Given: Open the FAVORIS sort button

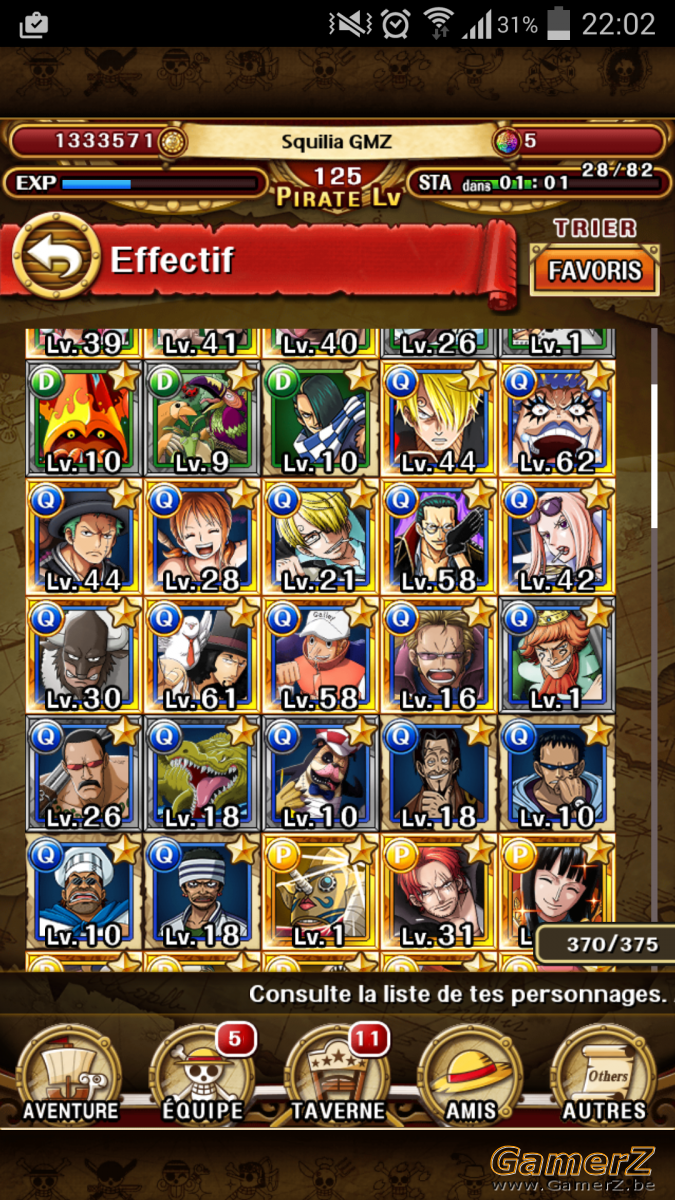Looking at the screenshot, I should [x=595, y=272].
